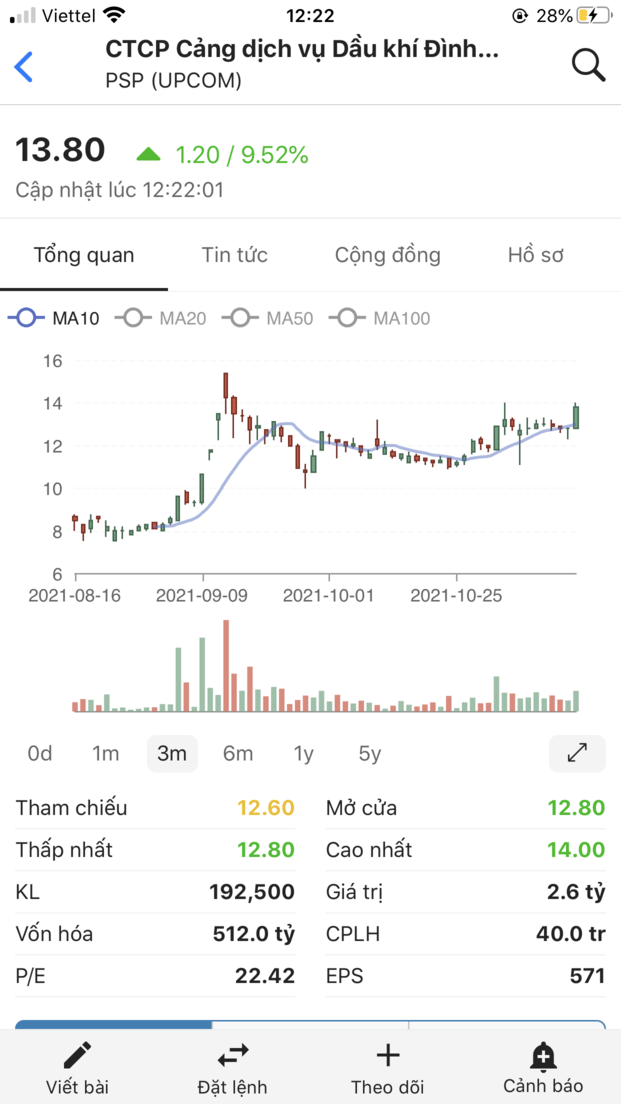Expand the chart to full screen
The height and width of the screenshot is (1104, 621).
point(577,753)
